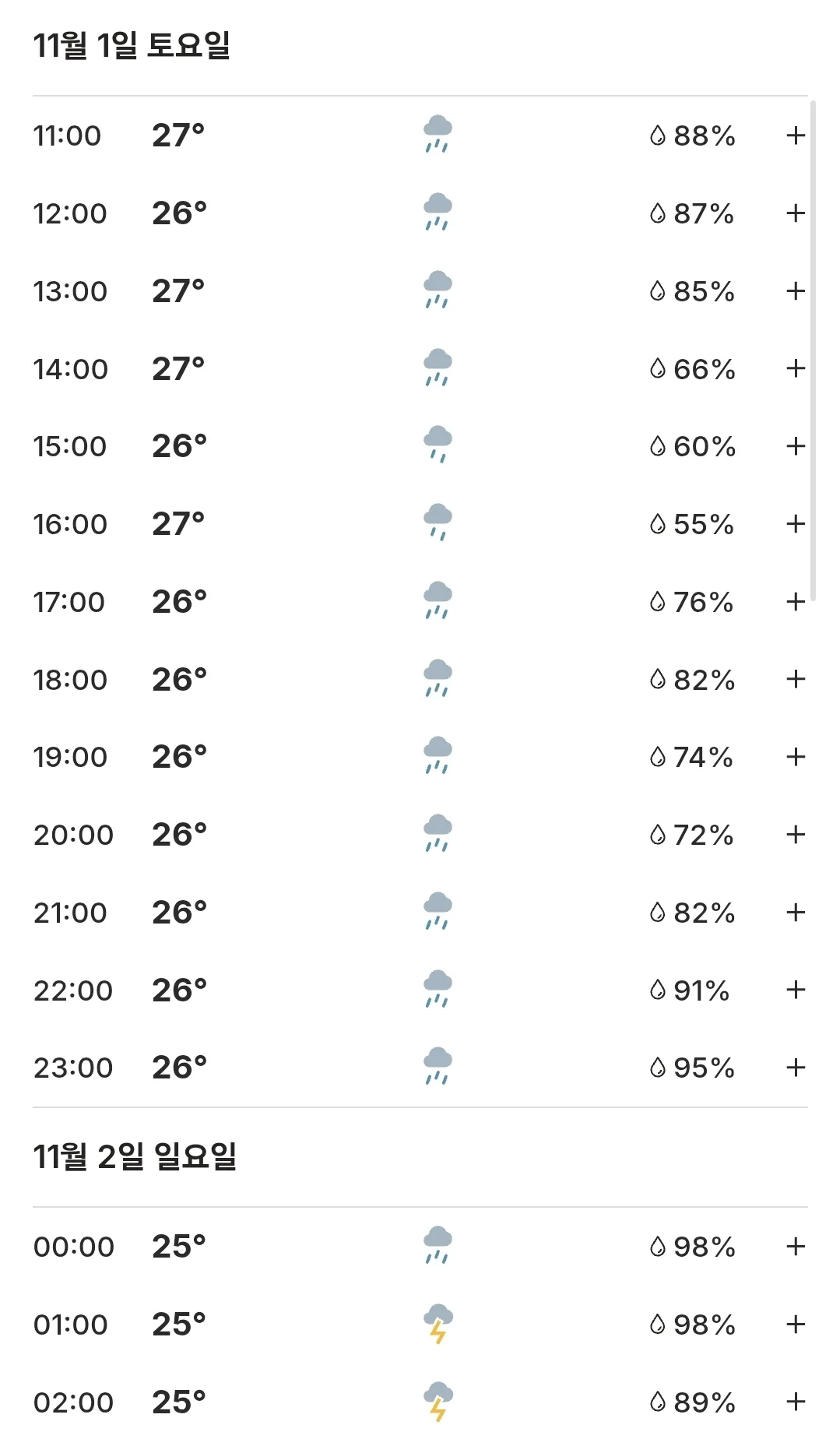Open the 19:00 forecast details

[795, 757]
